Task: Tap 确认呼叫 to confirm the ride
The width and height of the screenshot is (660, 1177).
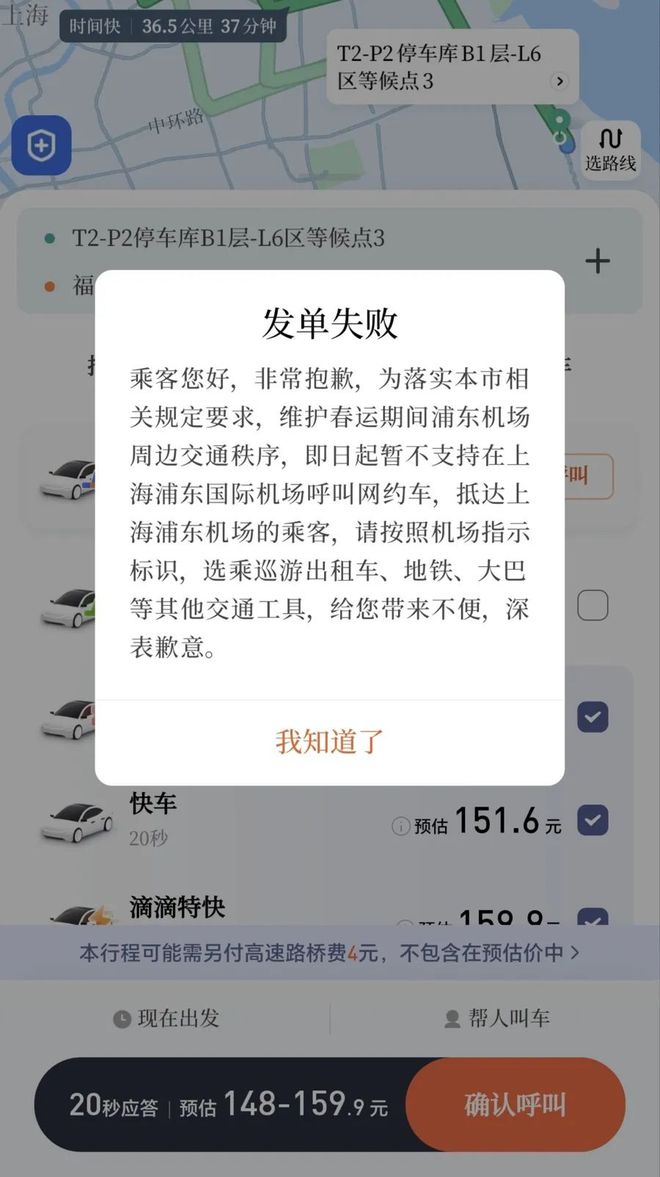Action: 516,1105
